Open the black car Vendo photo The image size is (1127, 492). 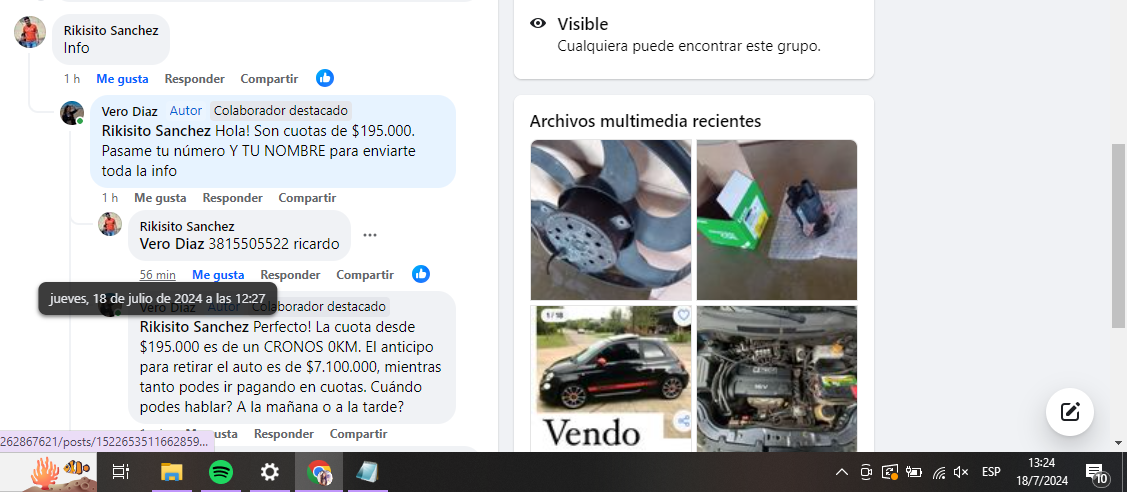[610, 378]
